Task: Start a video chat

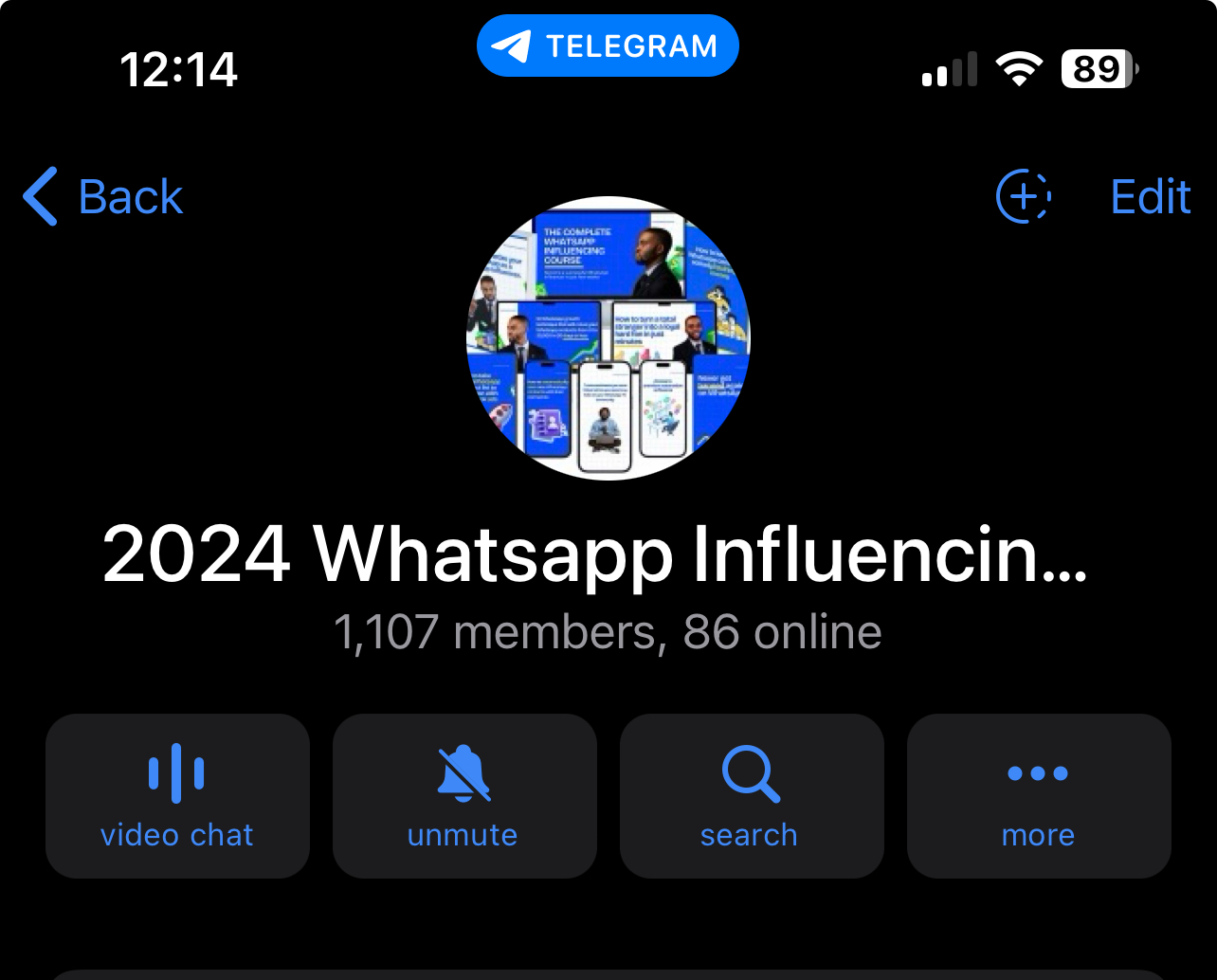Action: click(177, 796)
